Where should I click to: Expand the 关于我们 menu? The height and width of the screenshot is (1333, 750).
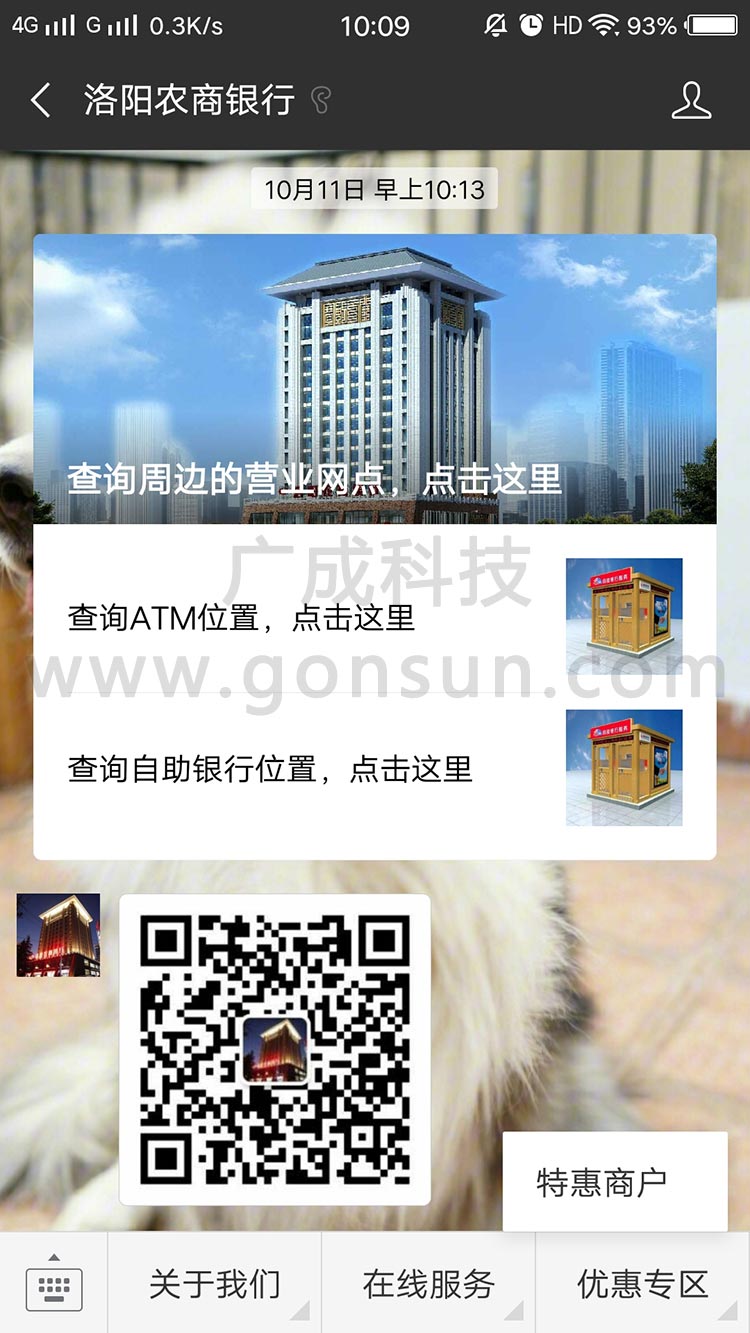pyautogui.click(x=215, y=1284)
